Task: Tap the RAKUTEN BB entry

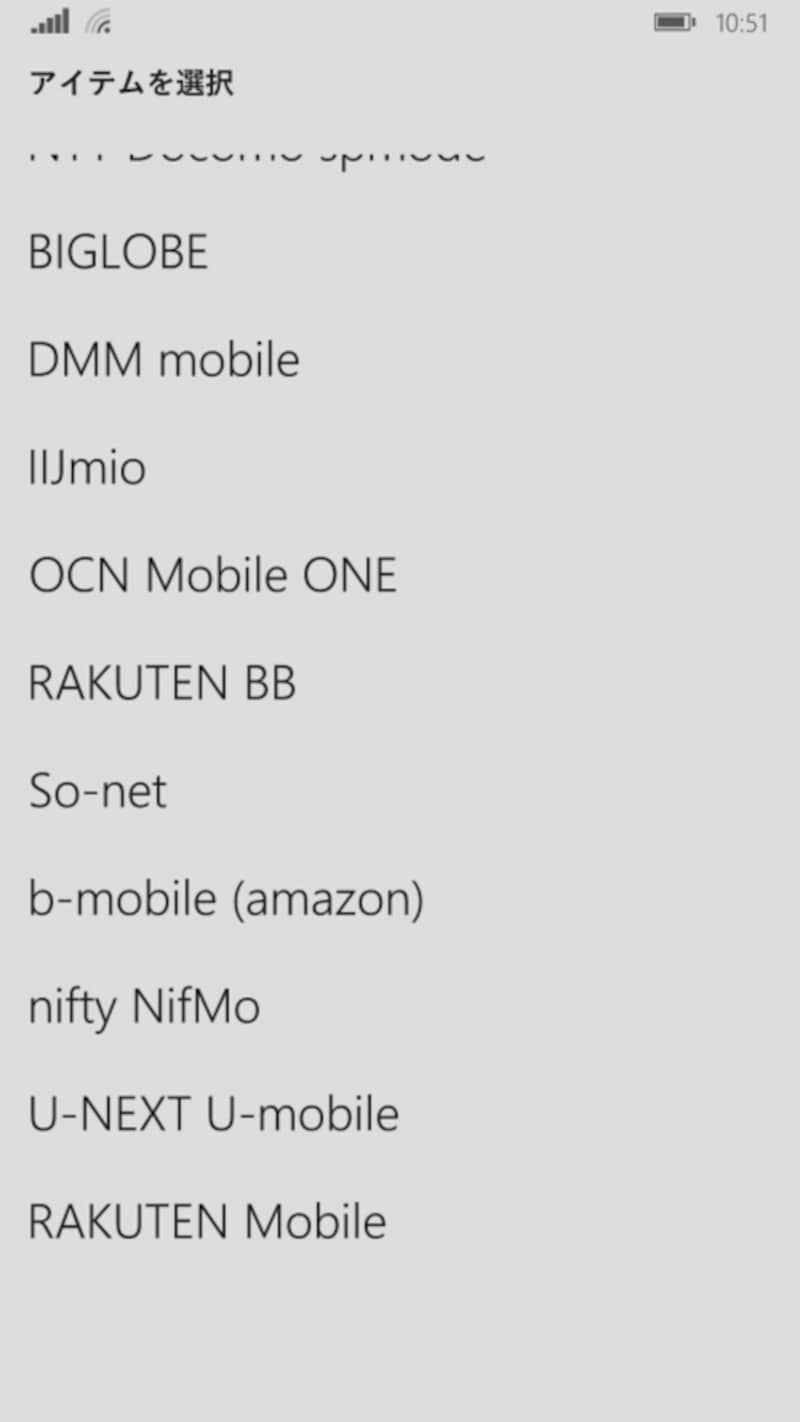Action: (162, 684)
